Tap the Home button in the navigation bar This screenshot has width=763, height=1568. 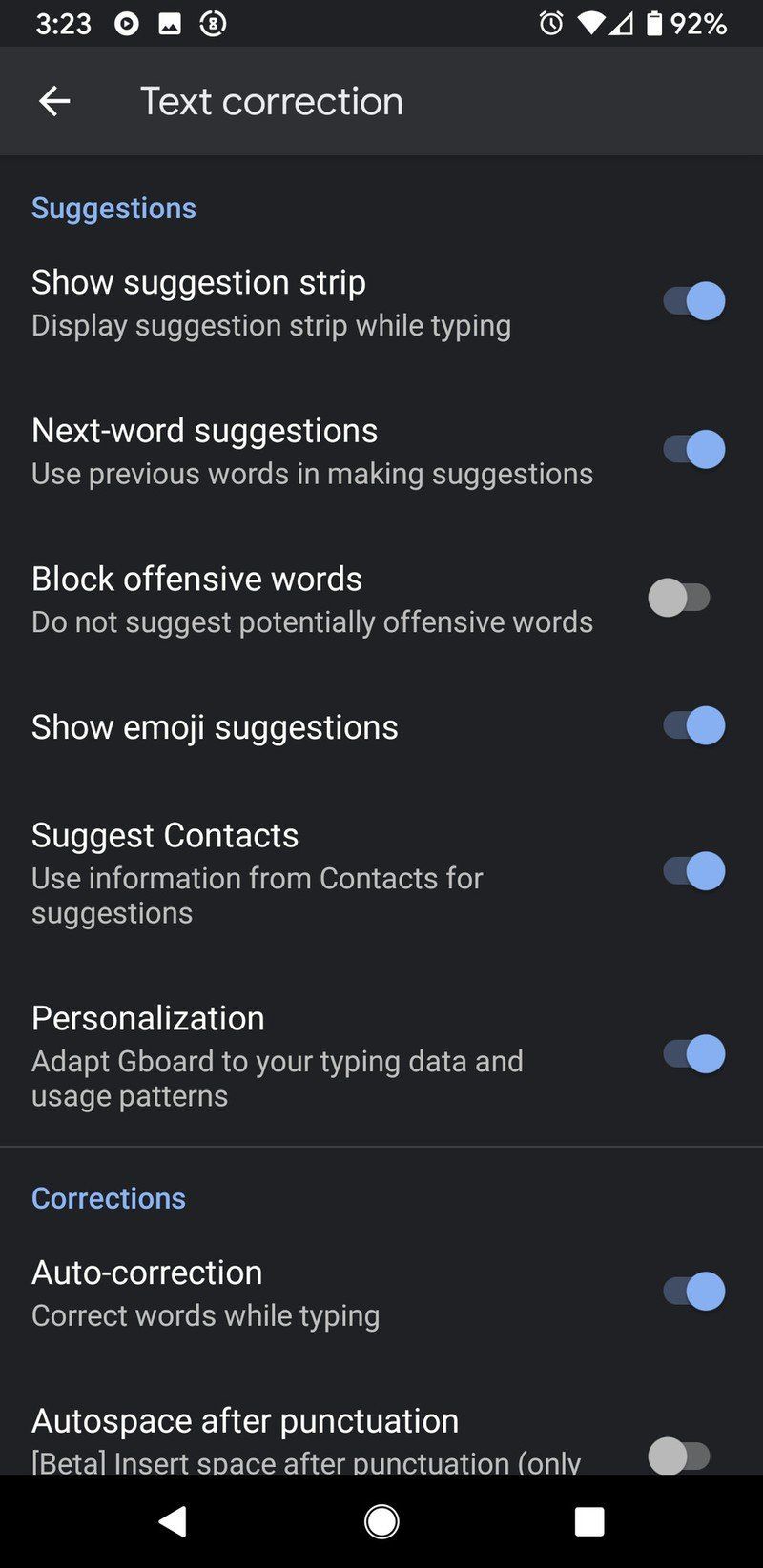pos(381,1520)
